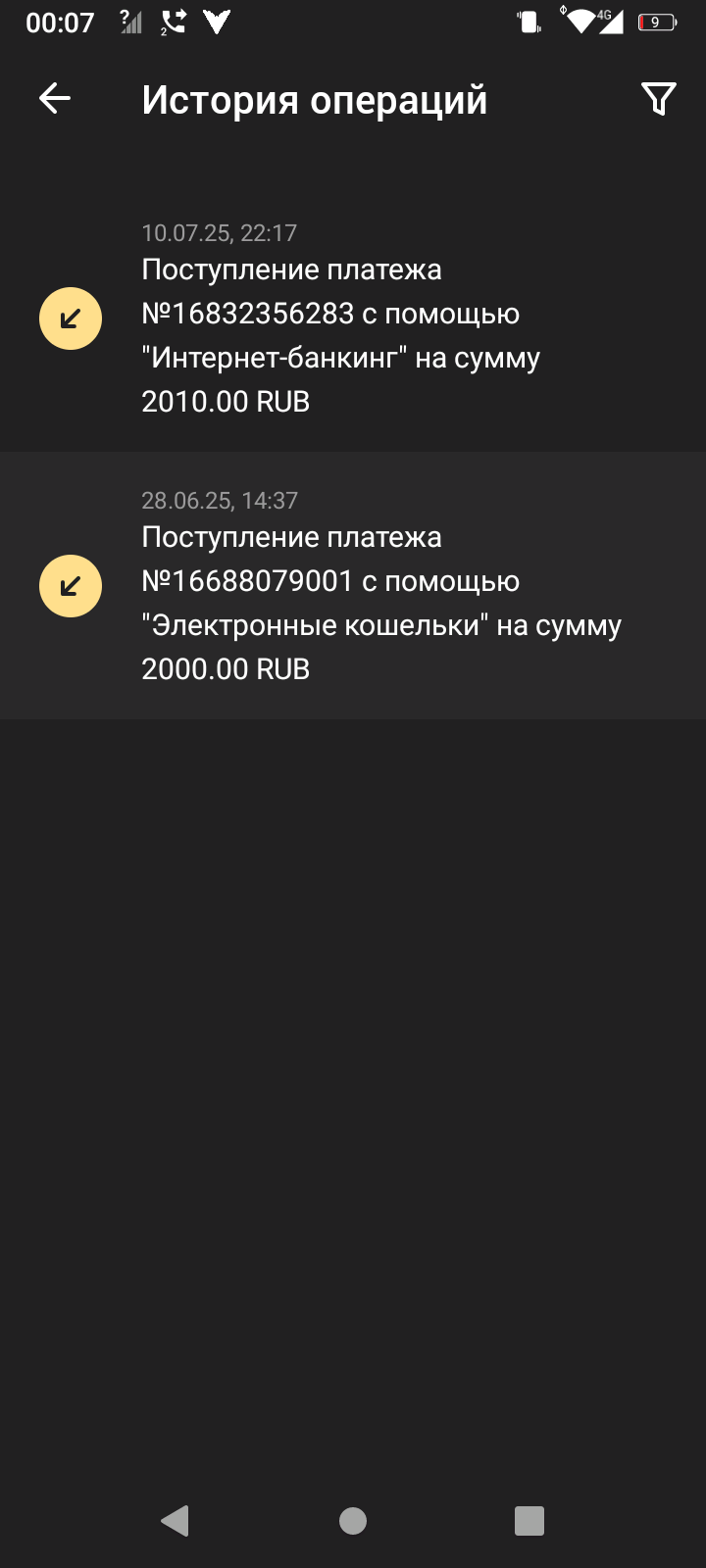This screenshot has width=706, height=1568.
Task: Open payment №16688079001 for 2000.00 RUB
Action: tap(353, 586)
